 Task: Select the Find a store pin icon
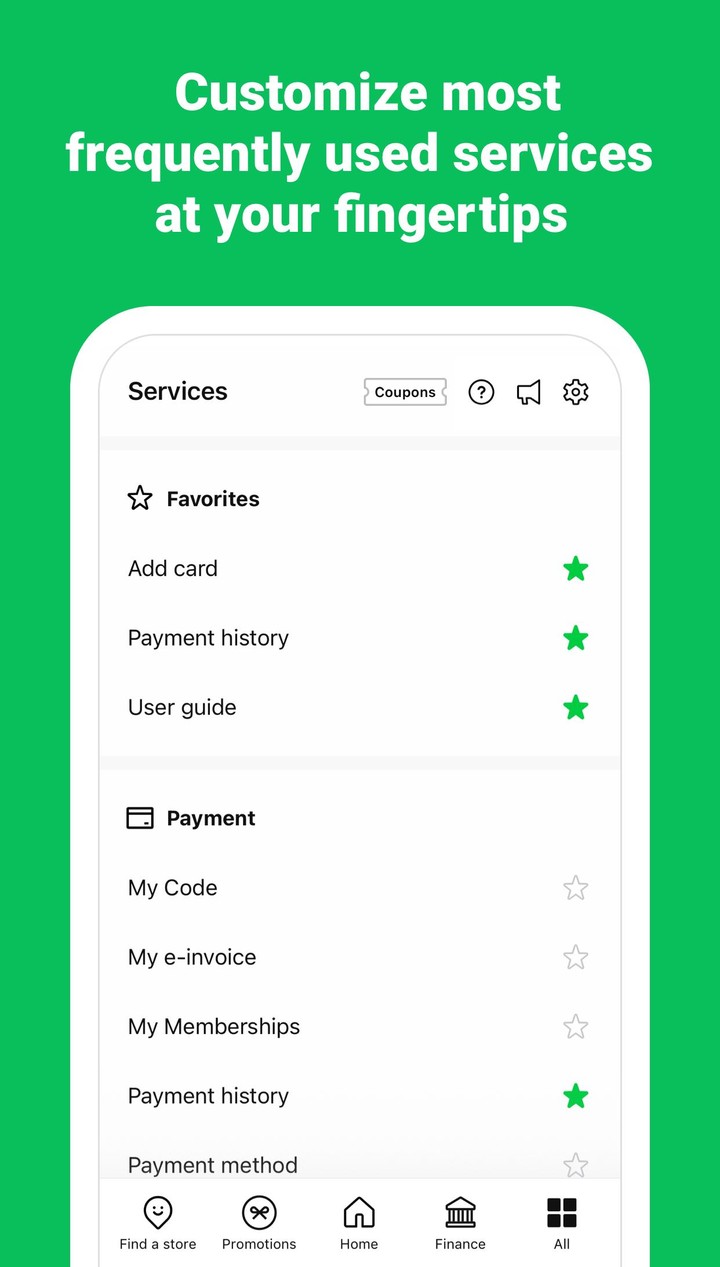click(157, 1211)
